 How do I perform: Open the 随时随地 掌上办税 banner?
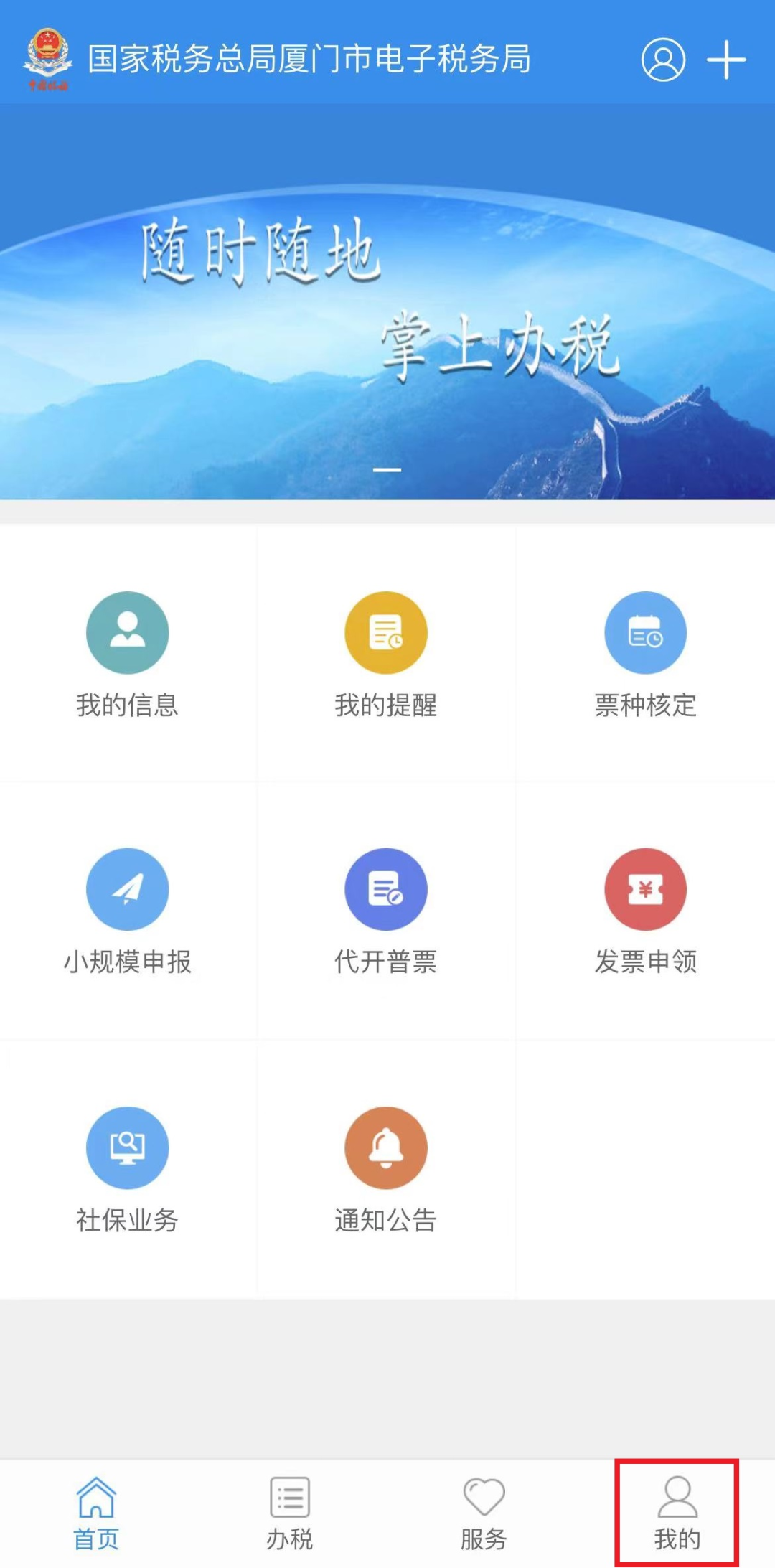pyautogui.click(x=387, y=301)
